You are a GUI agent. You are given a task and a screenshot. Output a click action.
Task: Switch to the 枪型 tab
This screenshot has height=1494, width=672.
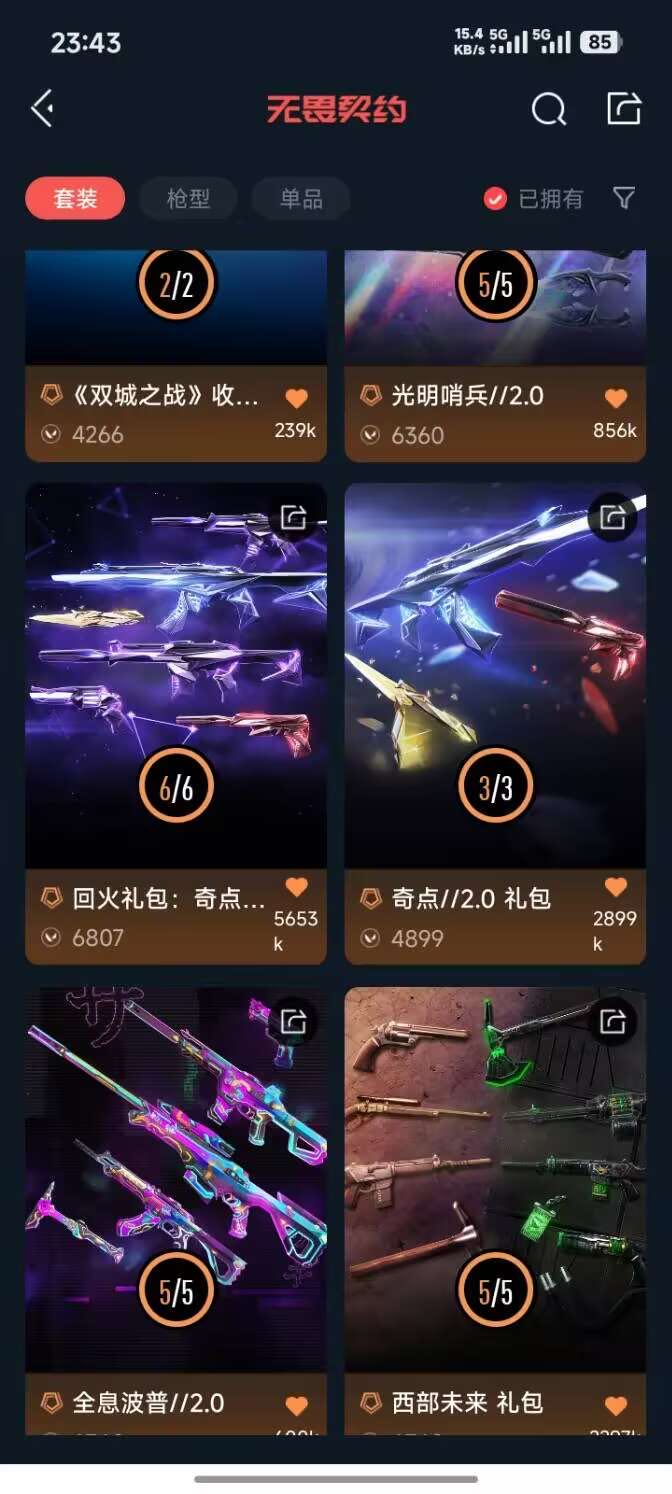click(188, 198)
